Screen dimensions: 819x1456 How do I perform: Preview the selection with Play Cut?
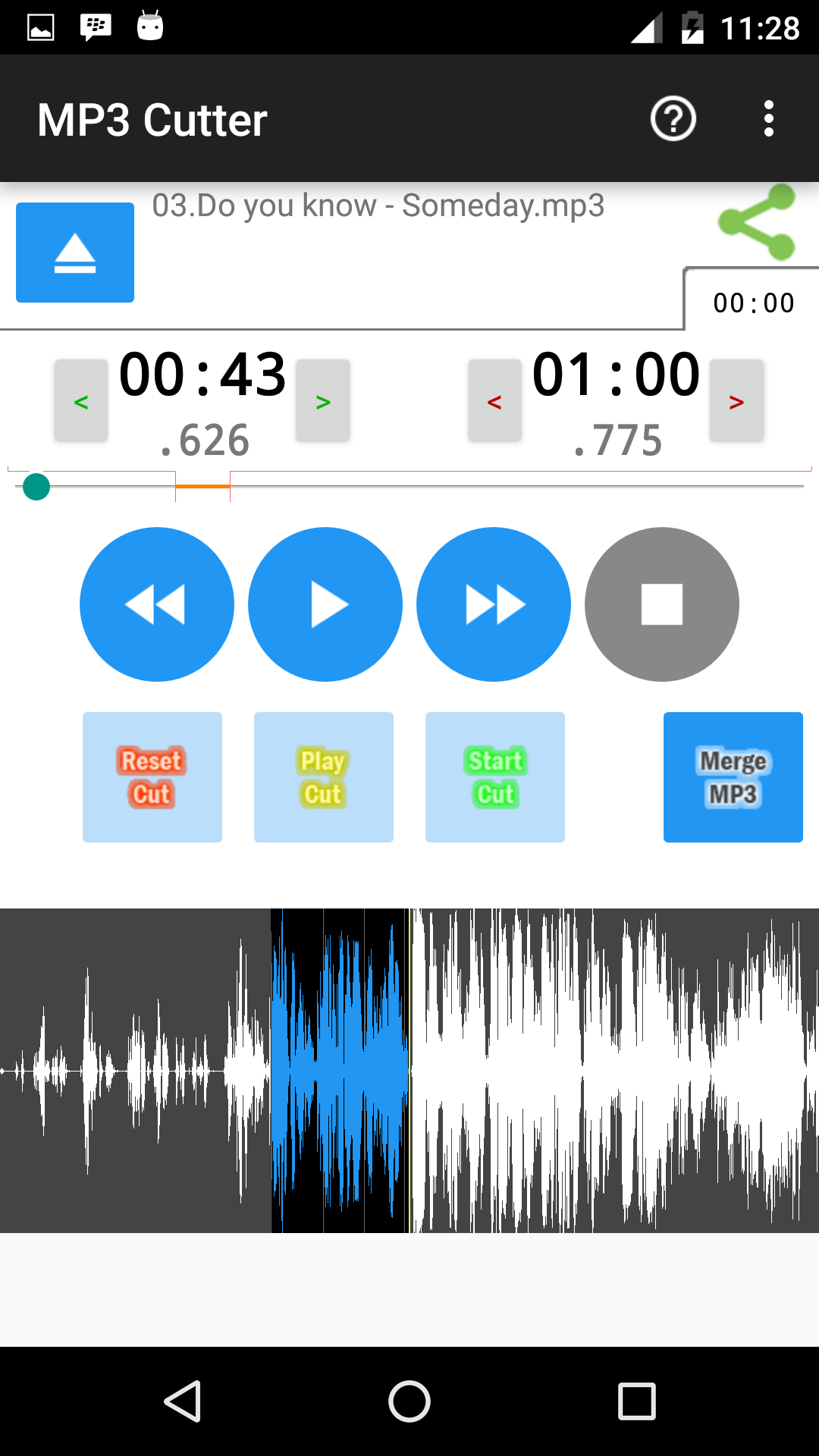(x=324, y=777)
